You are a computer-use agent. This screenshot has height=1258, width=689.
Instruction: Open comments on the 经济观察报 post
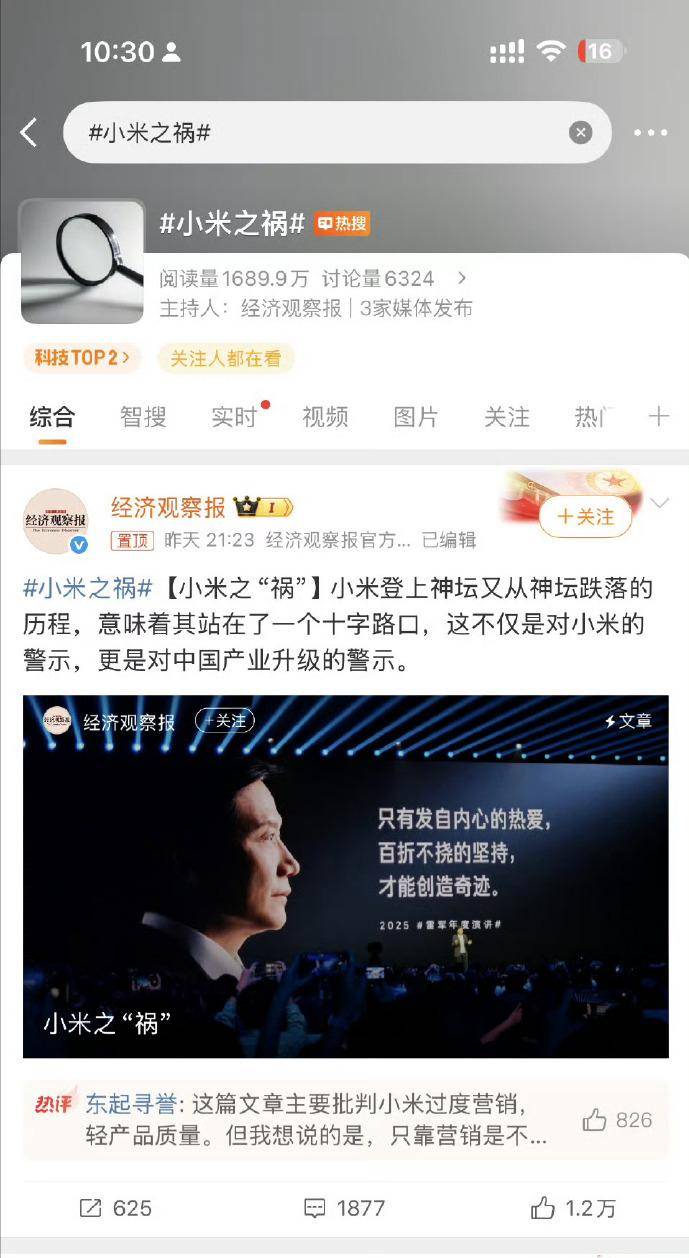pos(345,1208)
